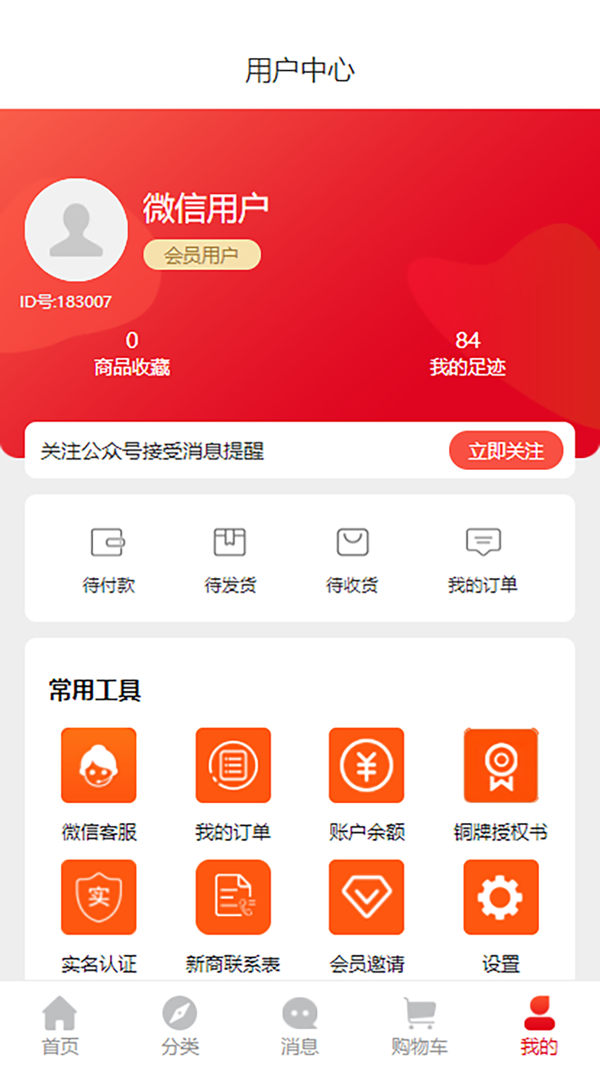Tap the profile avatar picture

click(76, 230)
